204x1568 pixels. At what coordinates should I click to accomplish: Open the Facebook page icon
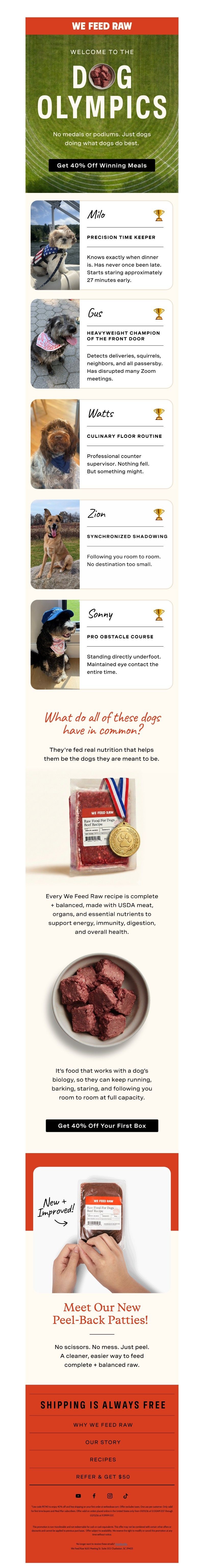pos(94,1496)
